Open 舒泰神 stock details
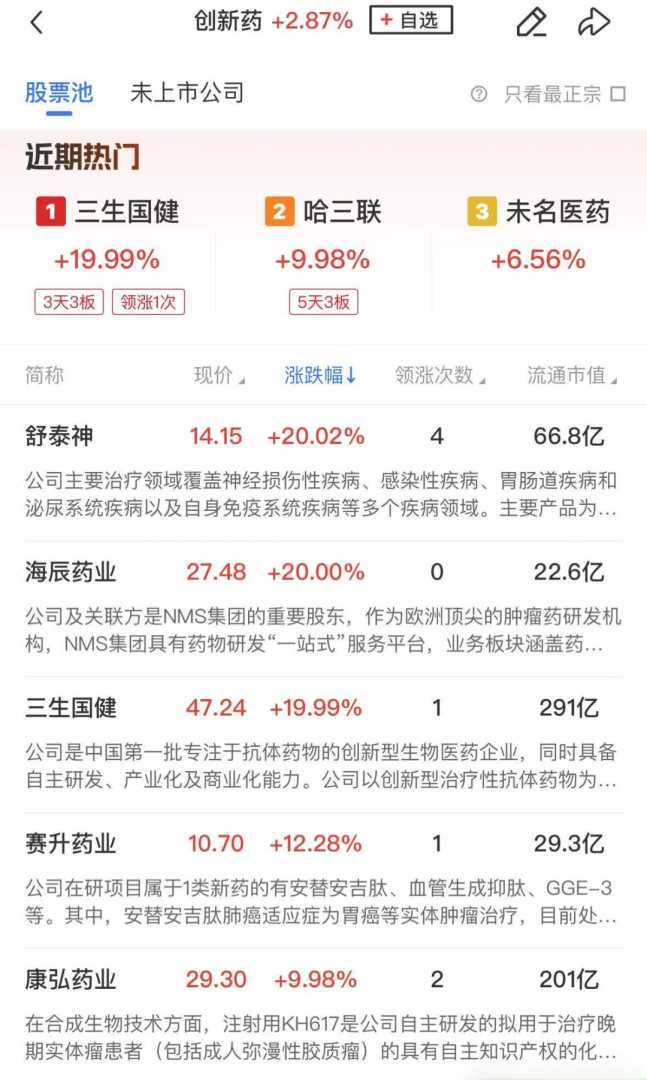Screen dimensions: 647x1080 60,436
